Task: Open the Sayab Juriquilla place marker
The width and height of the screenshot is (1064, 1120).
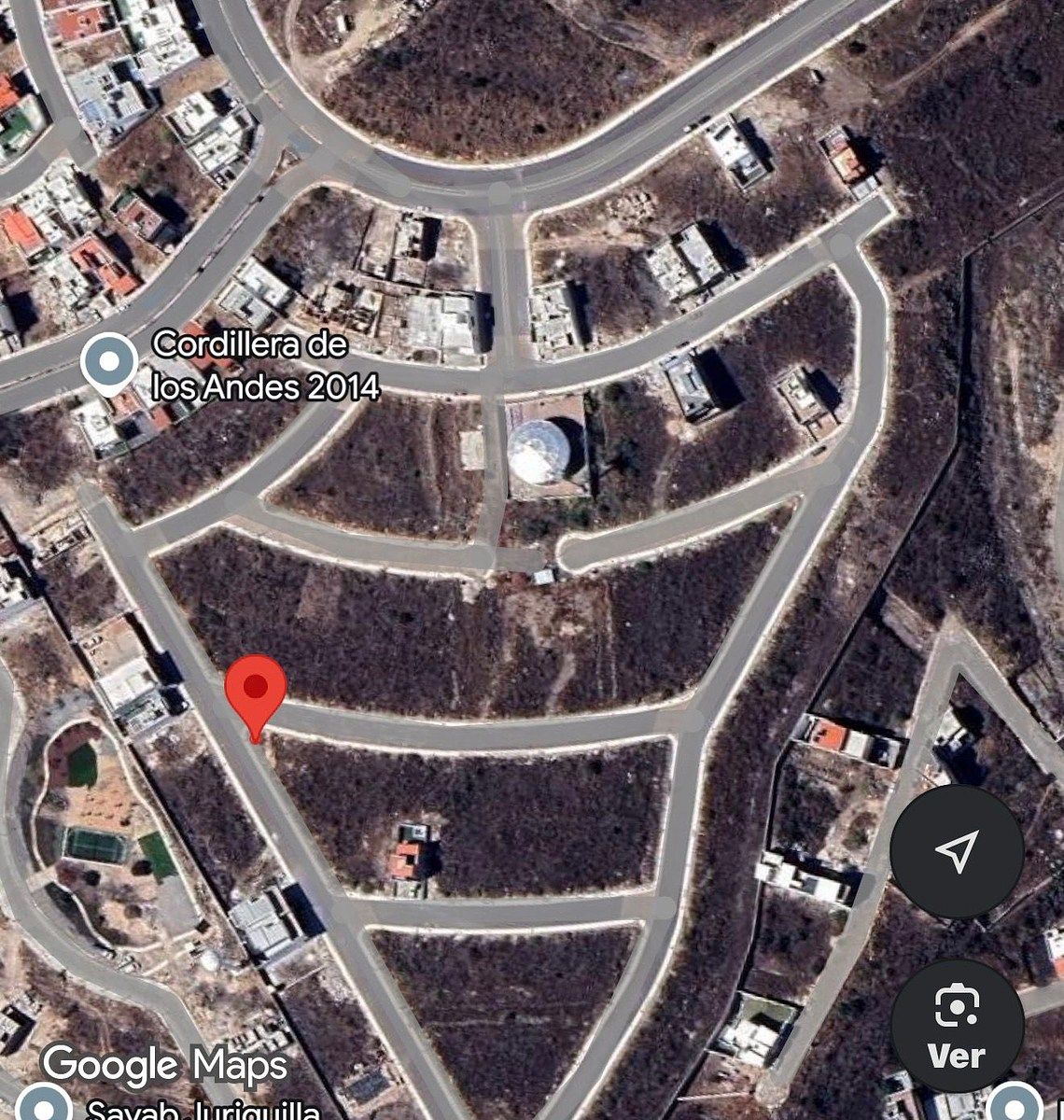Action: point(41,1105)
